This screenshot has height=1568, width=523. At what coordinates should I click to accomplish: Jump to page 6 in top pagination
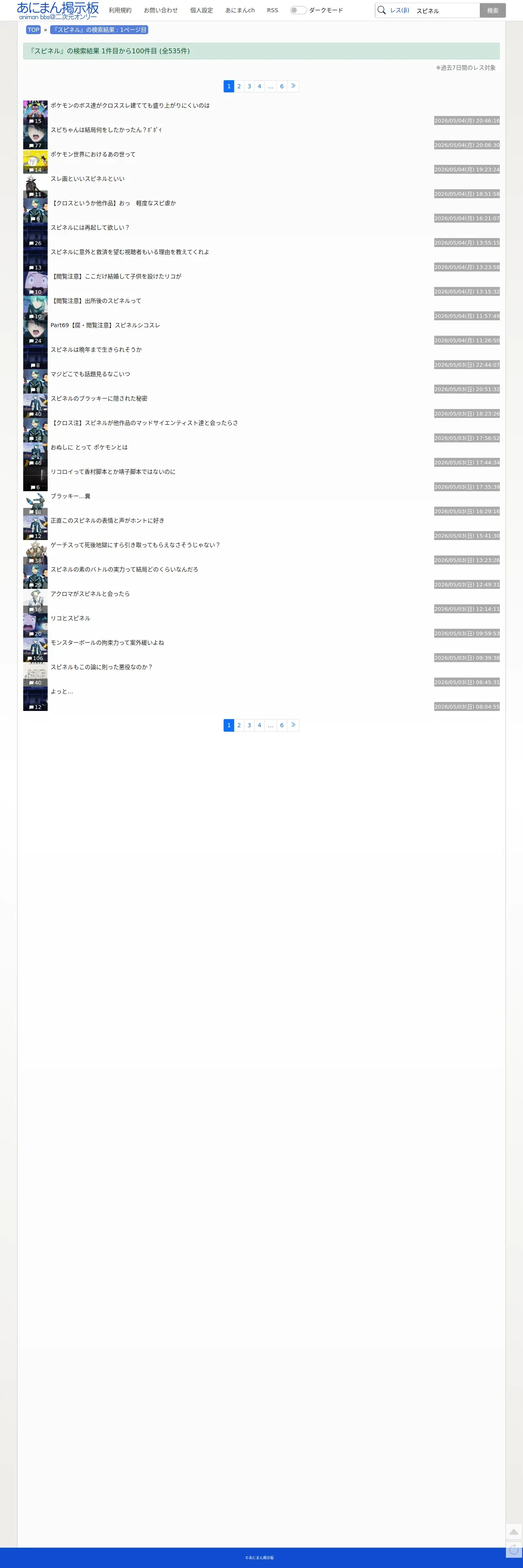[281, 86]
